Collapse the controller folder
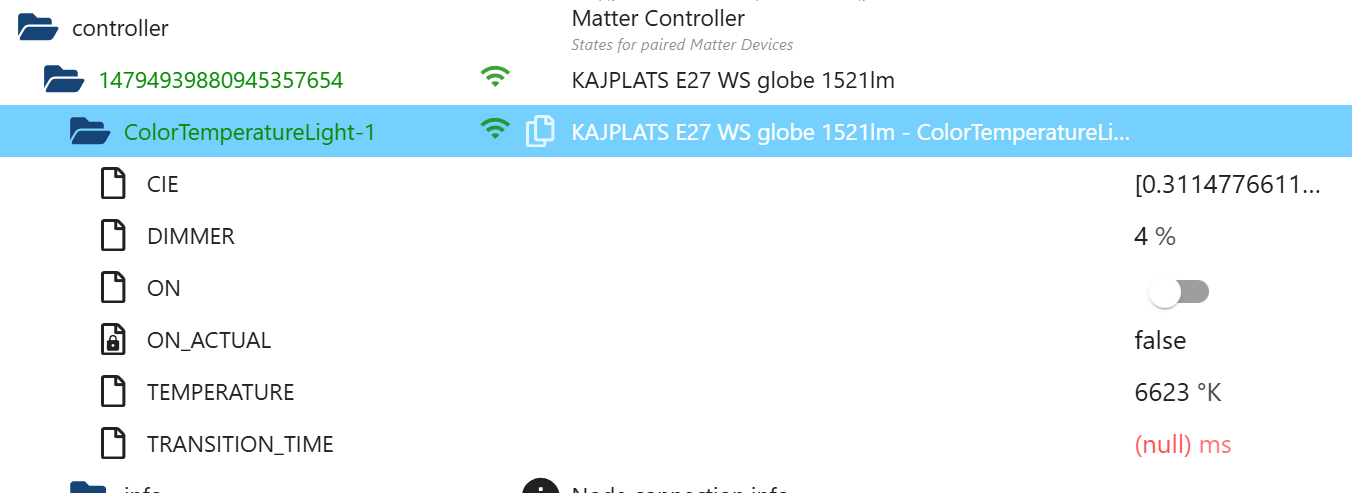1352x493 pixels. [x=39, y=28]
